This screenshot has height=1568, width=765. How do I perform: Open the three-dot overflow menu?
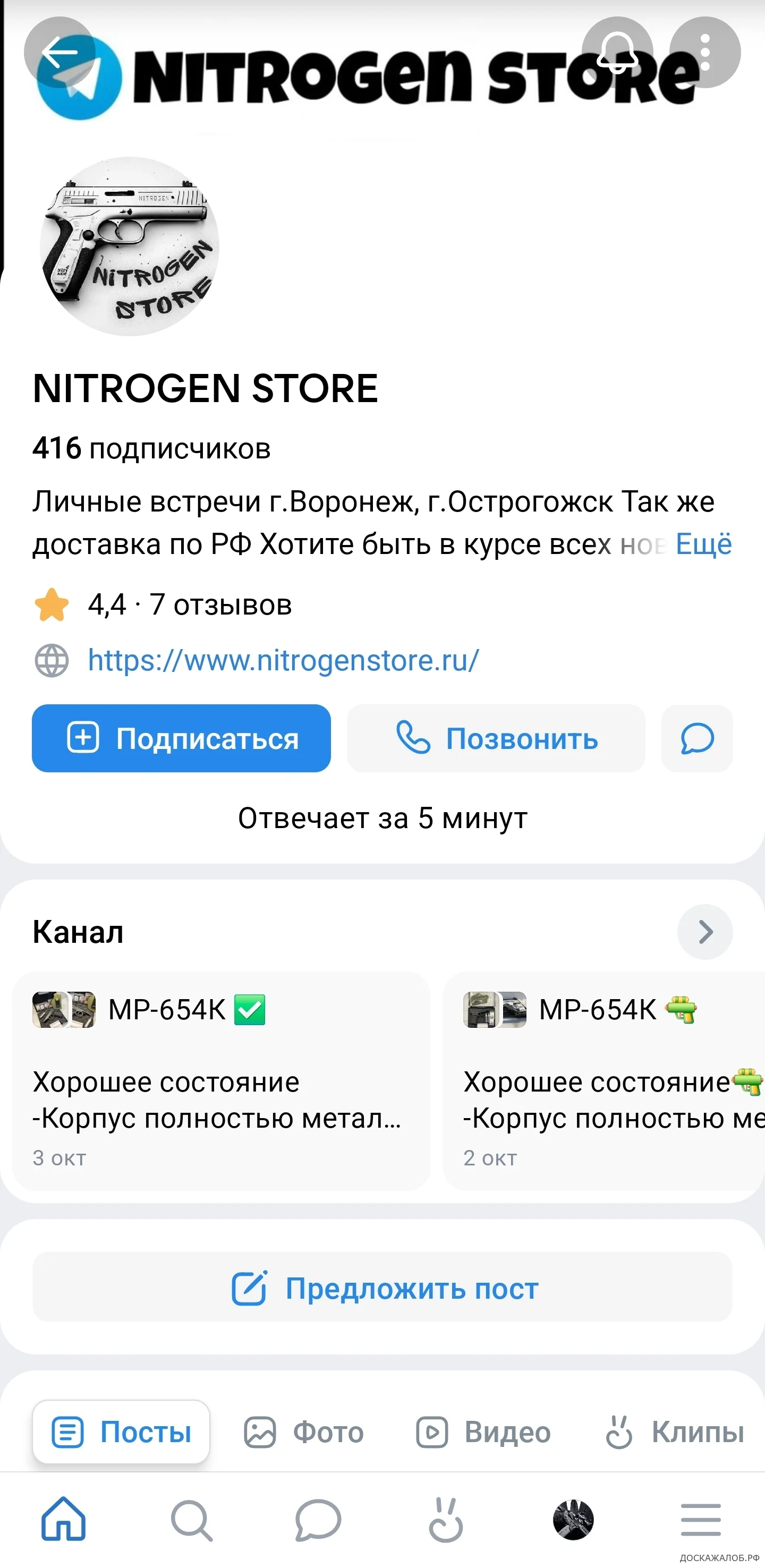click(x=705, y=53)
